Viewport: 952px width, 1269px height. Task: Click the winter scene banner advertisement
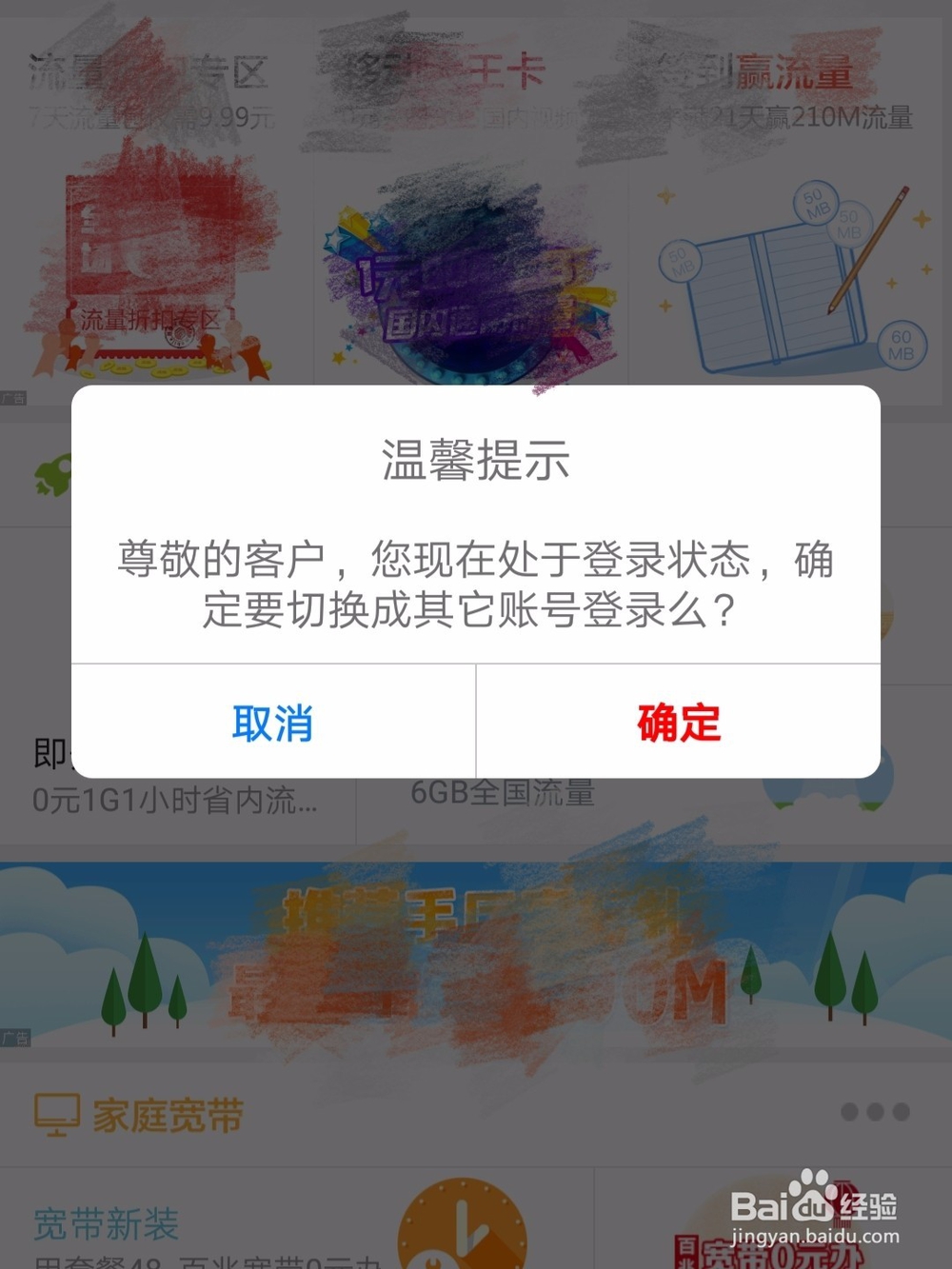pyautogui.click(x=476, y=952)
